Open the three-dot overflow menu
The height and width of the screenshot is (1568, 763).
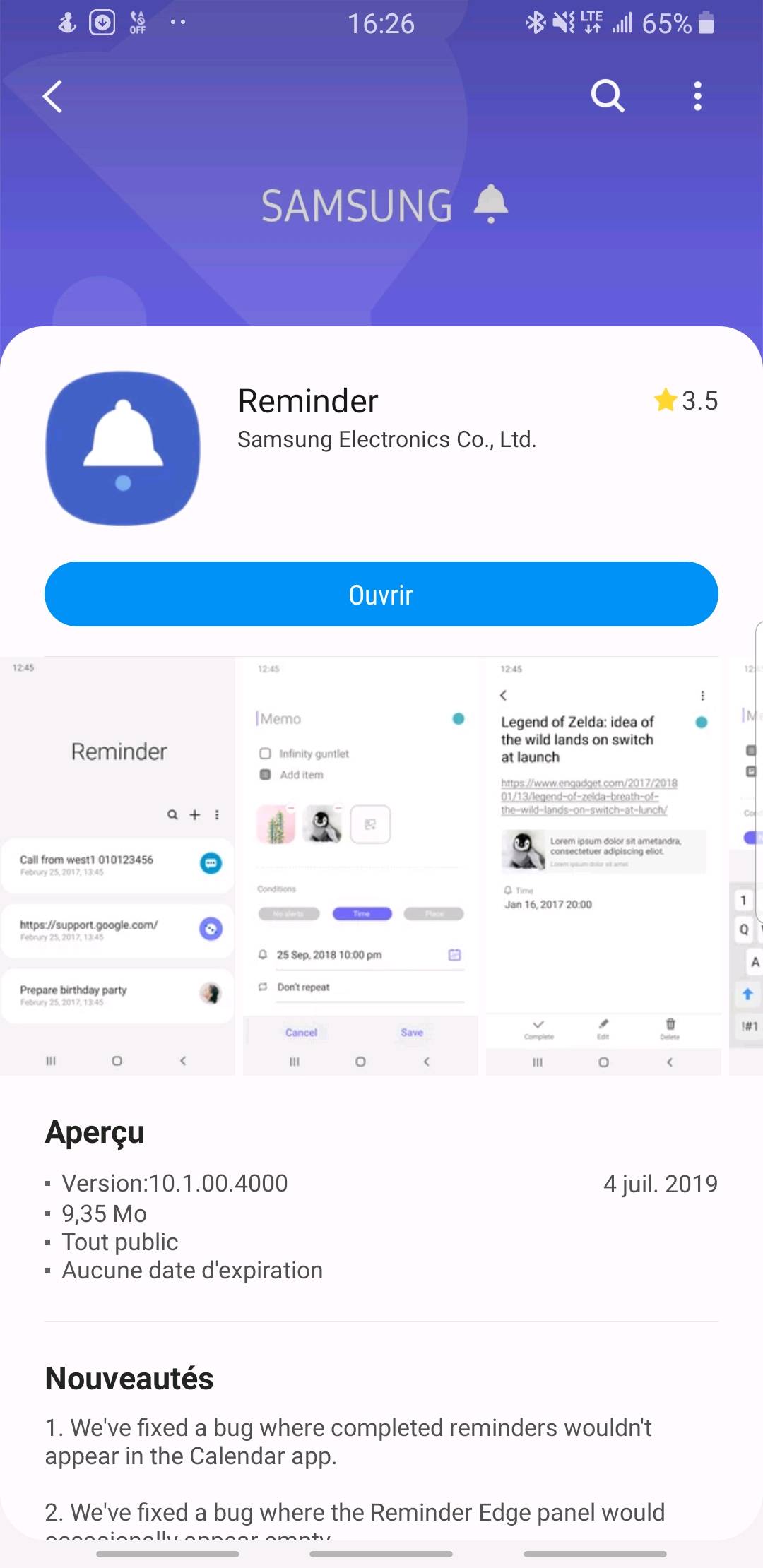[697, 96]
